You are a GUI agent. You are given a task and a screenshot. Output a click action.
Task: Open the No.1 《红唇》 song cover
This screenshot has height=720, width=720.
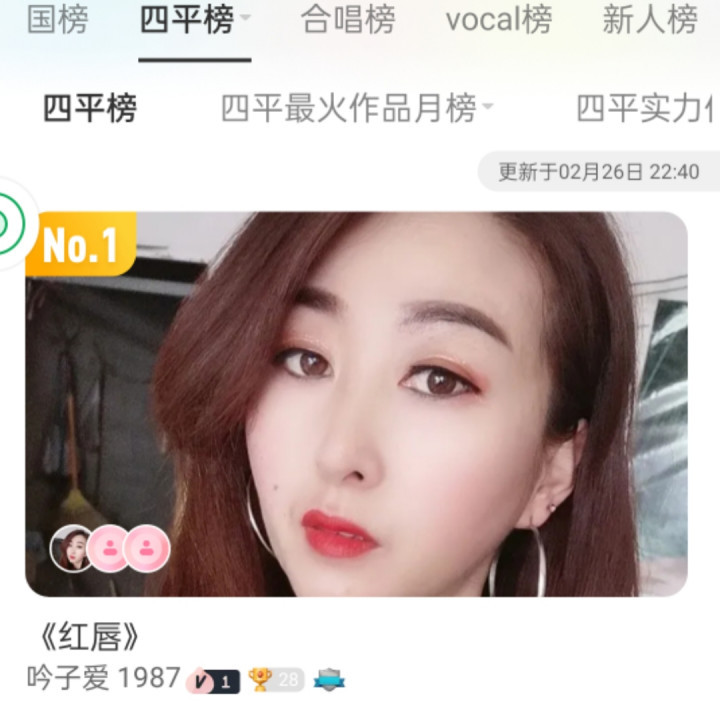point(400,400)
